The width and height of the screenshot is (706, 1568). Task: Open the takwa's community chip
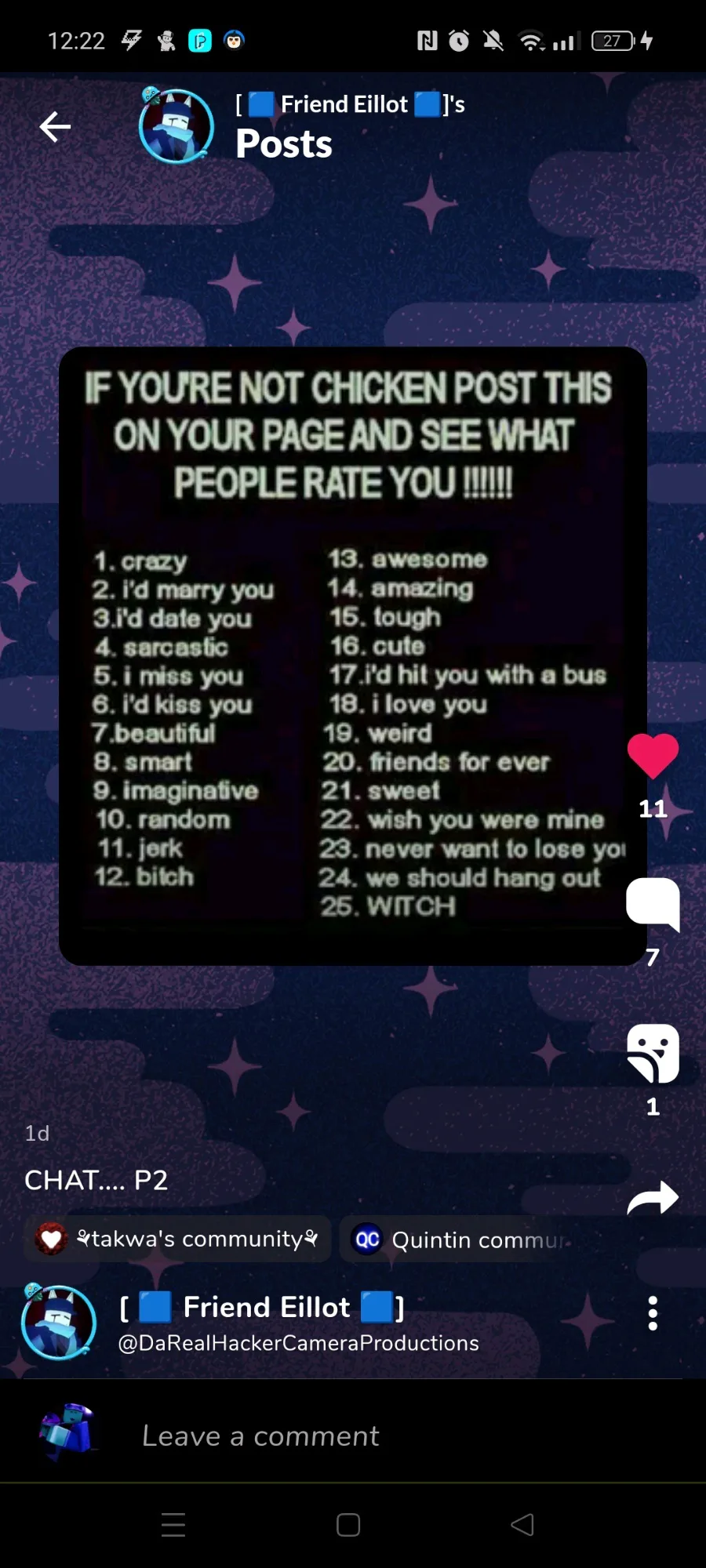click(177, 1239)
